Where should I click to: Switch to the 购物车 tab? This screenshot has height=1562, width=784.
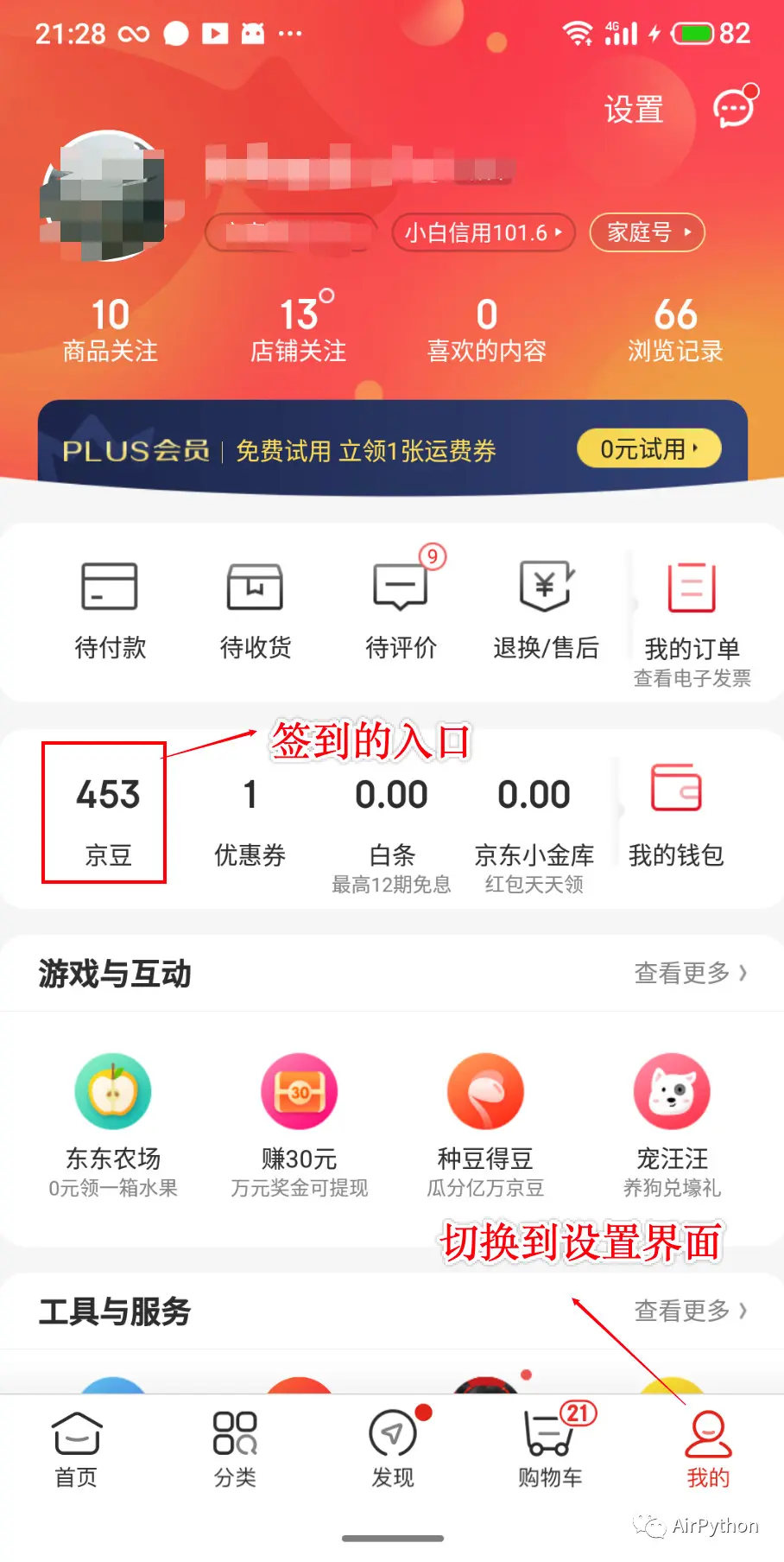(550, 1449)
